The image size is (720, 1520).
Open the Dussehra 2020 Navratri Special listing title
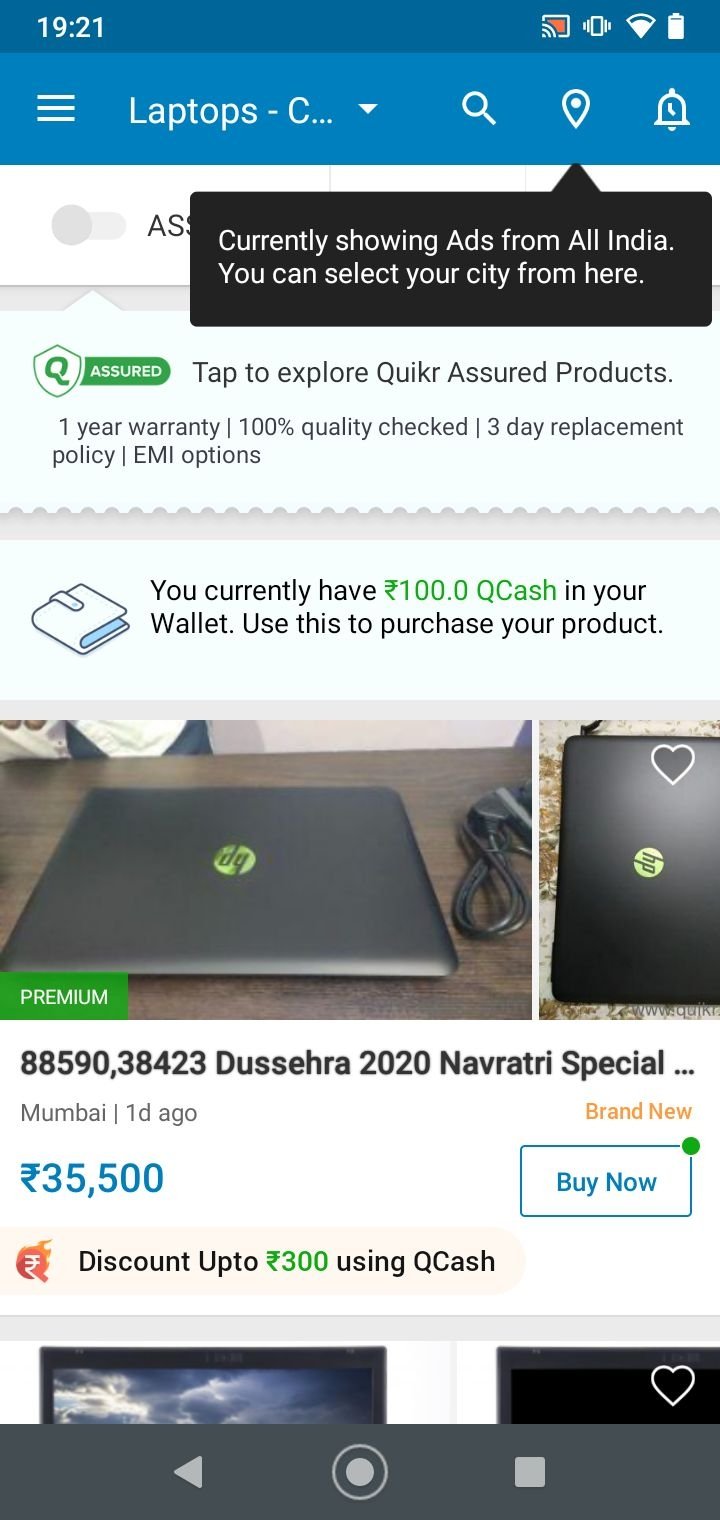357,1063
